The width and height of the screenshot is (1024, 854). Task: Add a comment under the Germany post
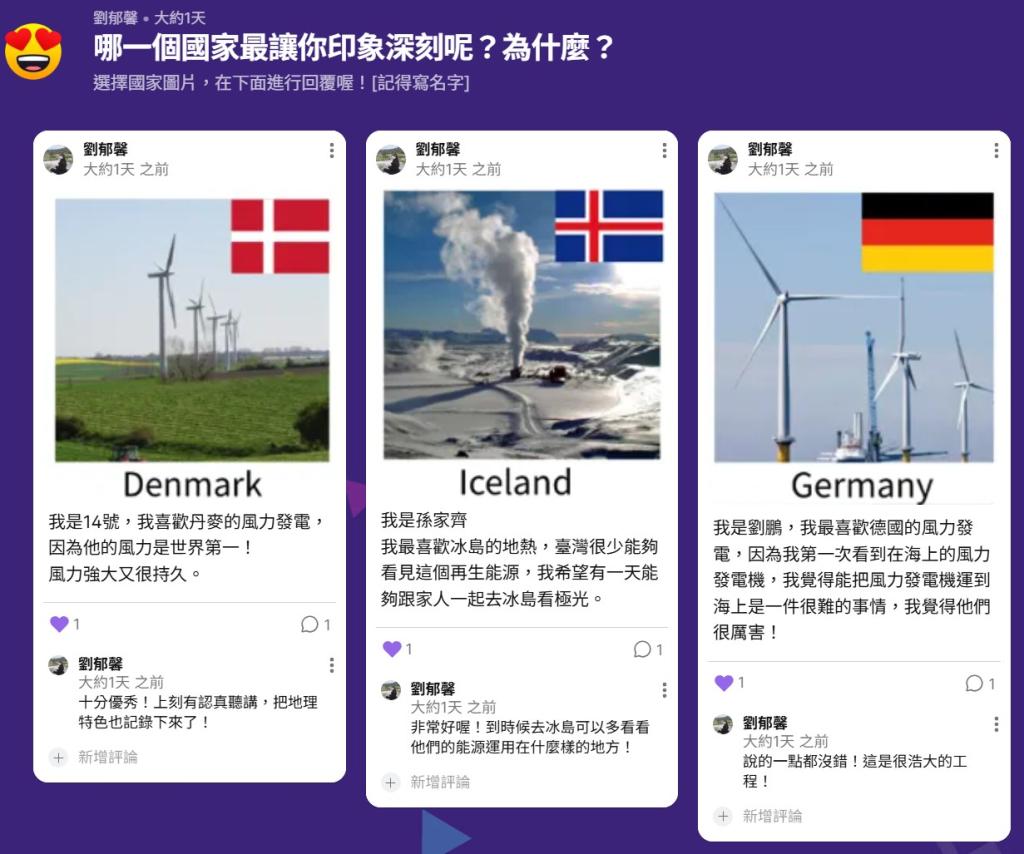(x=772, y=816)
